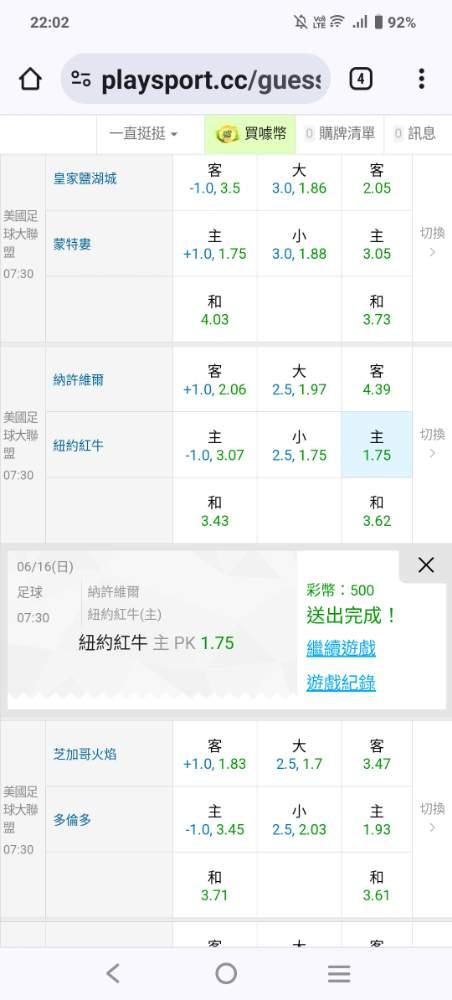Viewport: 452px width, 1000px height.
Task: Open the 芝加哥火焰 team link
Action: coord(85,754)
